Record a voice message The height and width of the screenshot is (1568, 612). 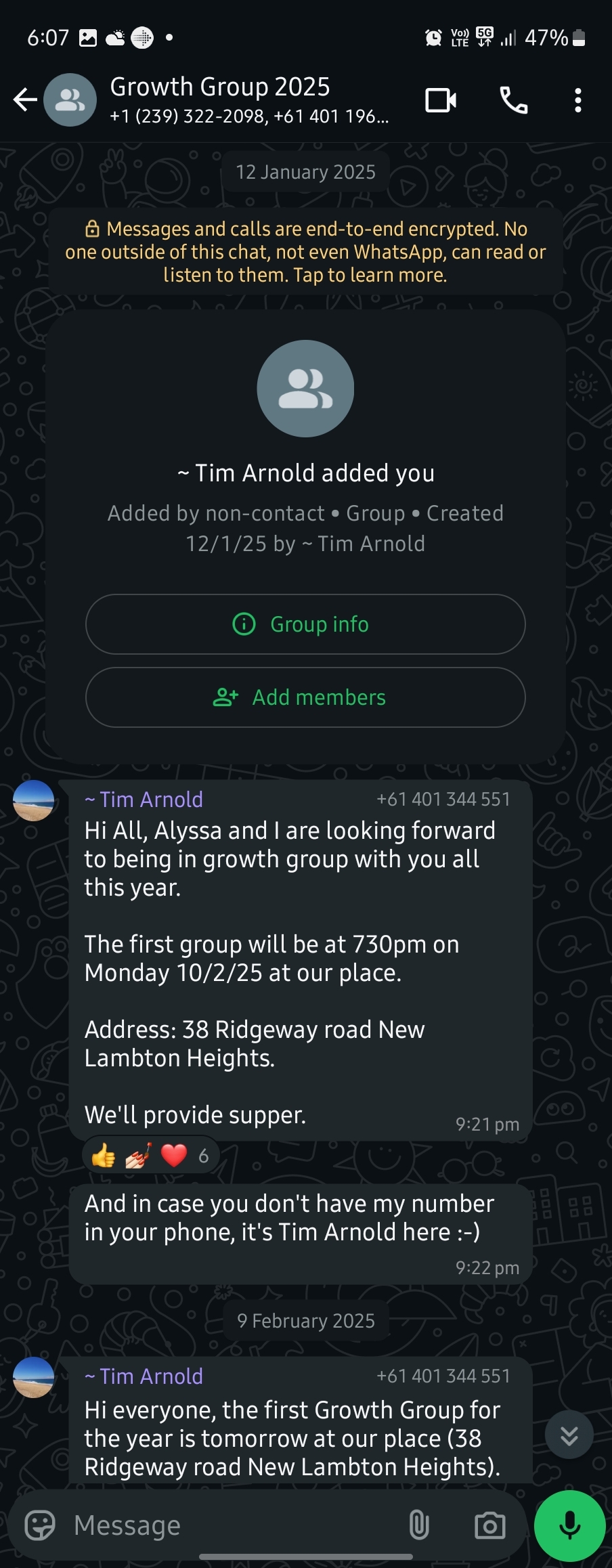tap(569, 1526)
